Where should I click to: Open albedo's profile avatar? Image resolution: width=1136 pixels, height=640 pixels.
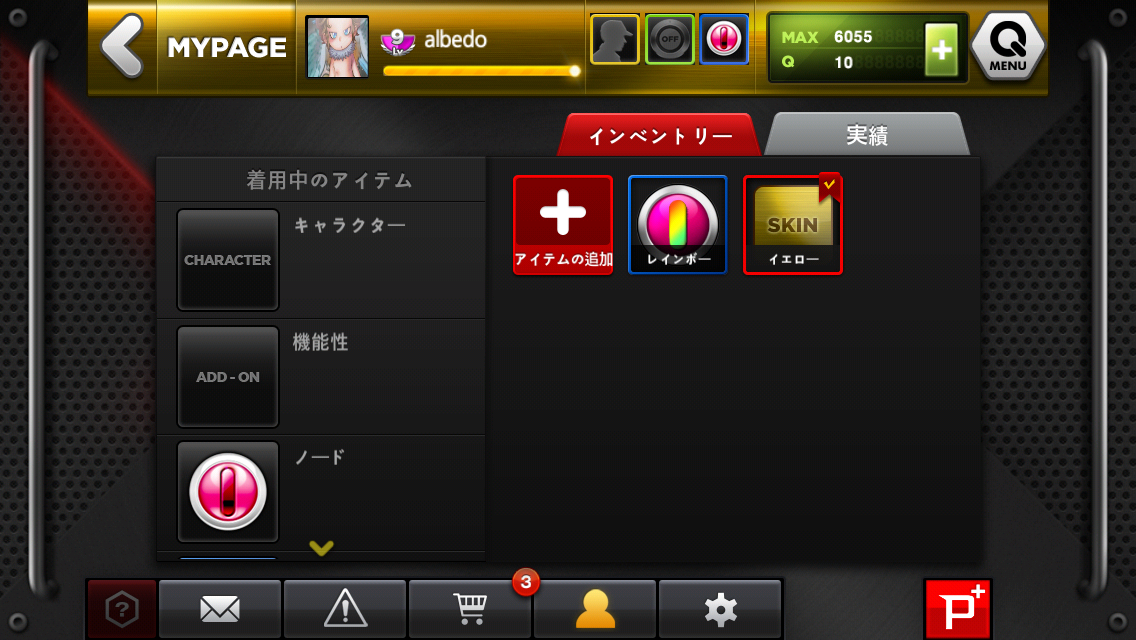337,47
